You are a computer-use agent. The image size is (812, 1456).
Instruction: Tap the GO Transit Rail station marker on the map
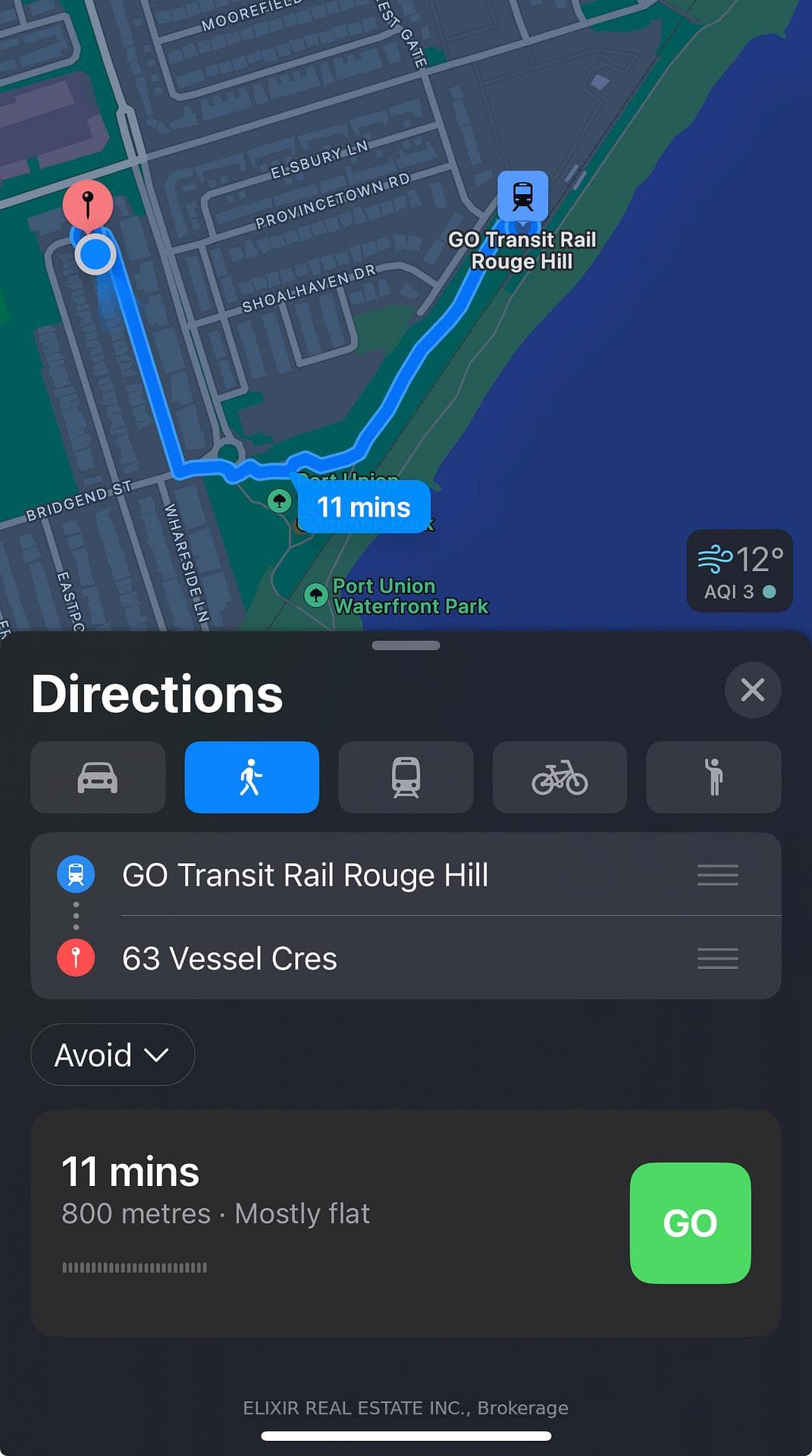point(522,196)
